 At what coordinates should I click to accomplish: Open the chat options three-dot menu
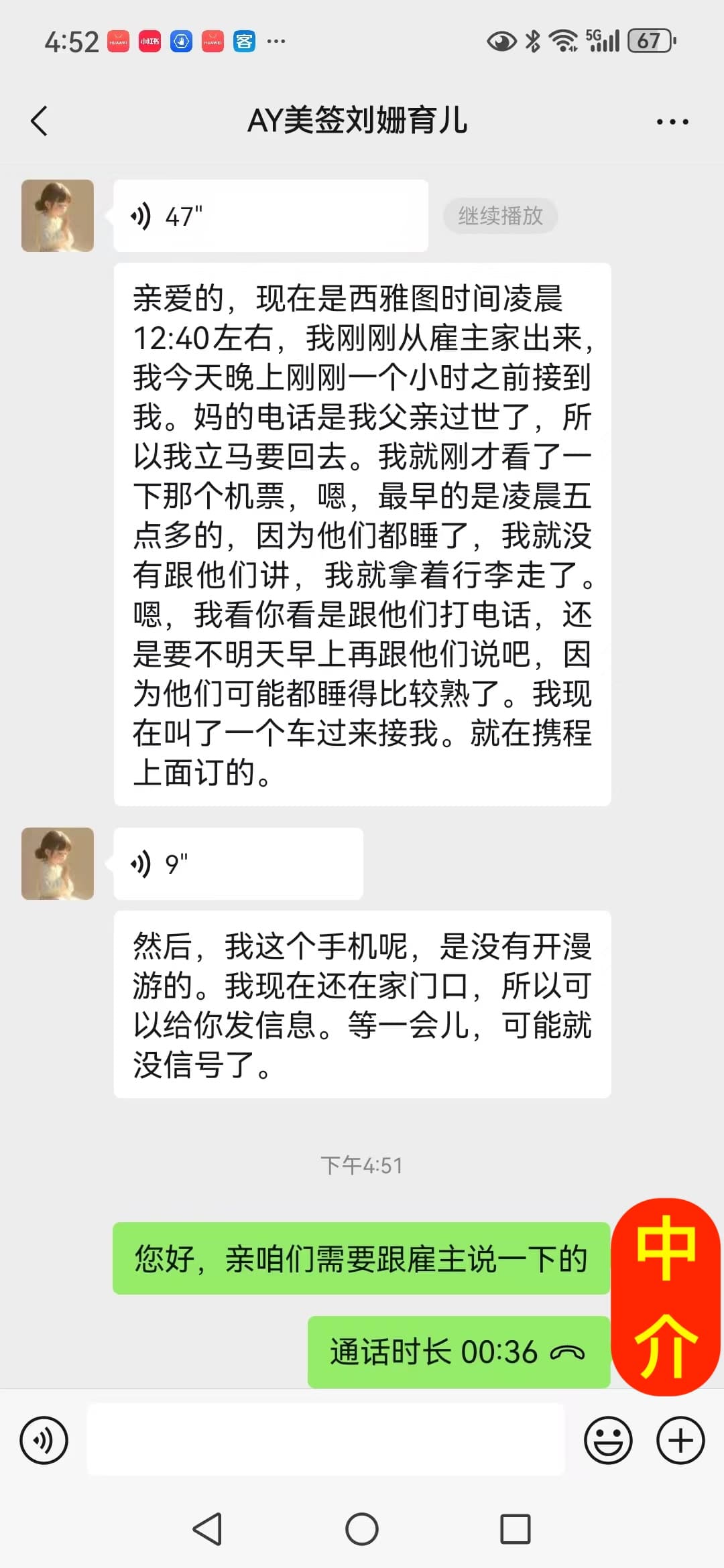672,122
